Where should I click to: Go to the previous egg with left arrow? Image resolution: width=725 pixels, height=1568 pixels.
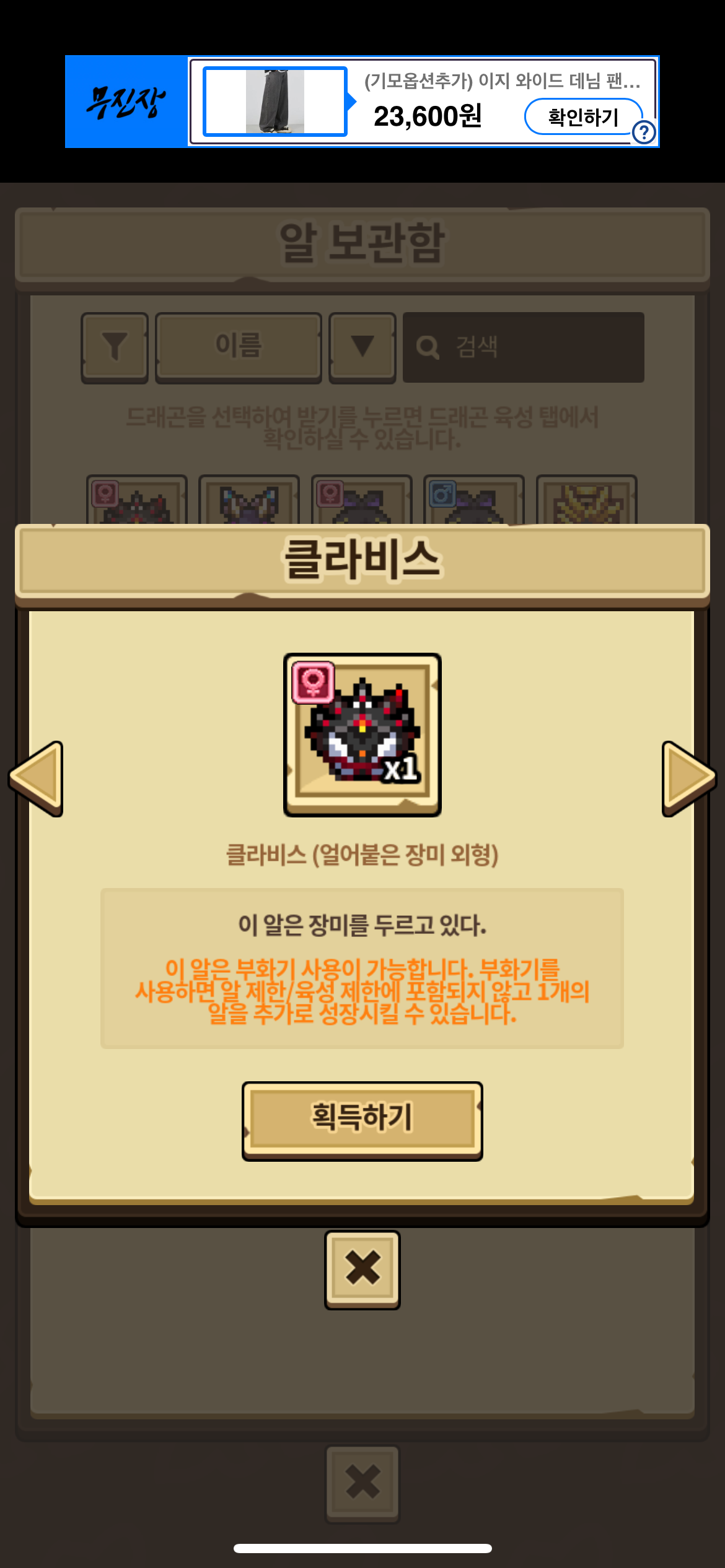37,778
